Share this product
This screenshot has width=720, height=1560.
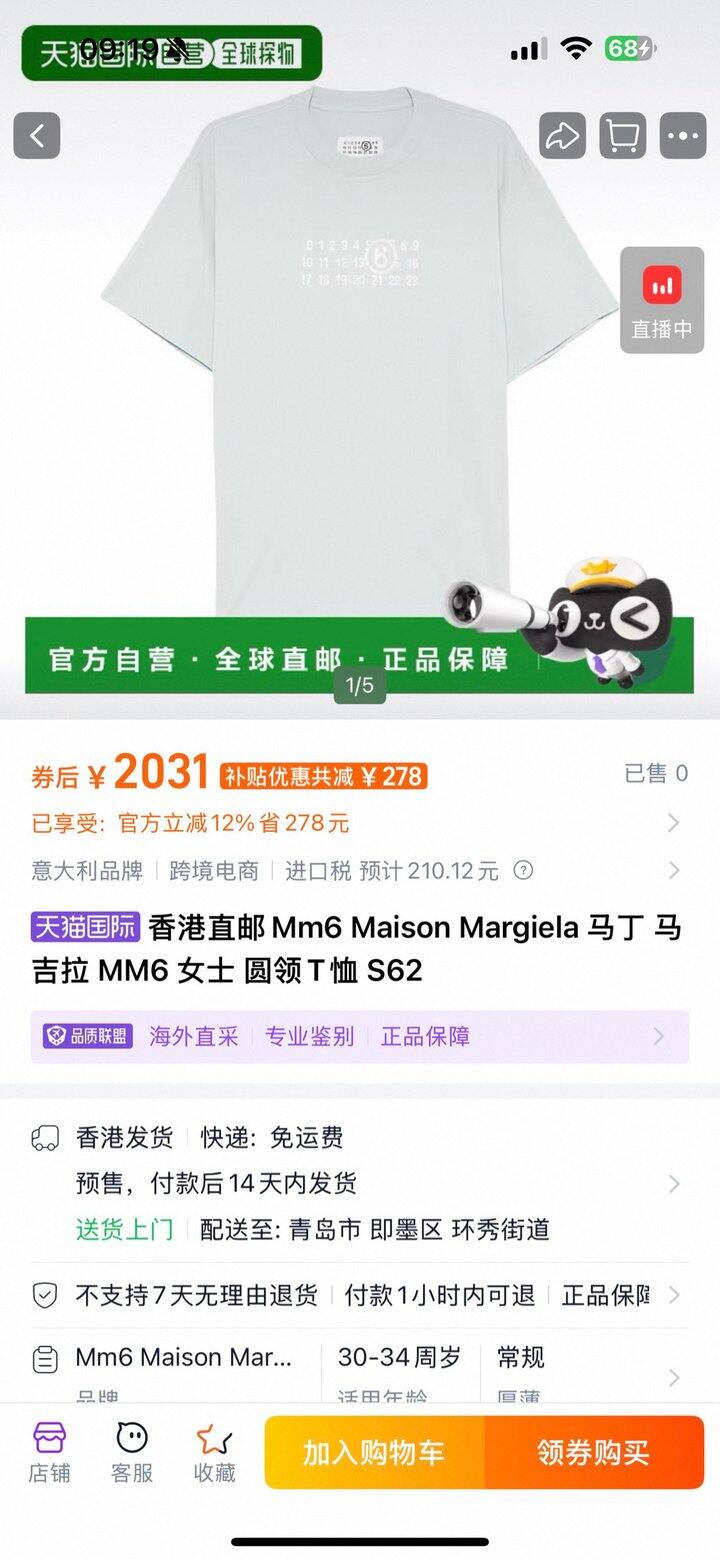click(563, 136)
